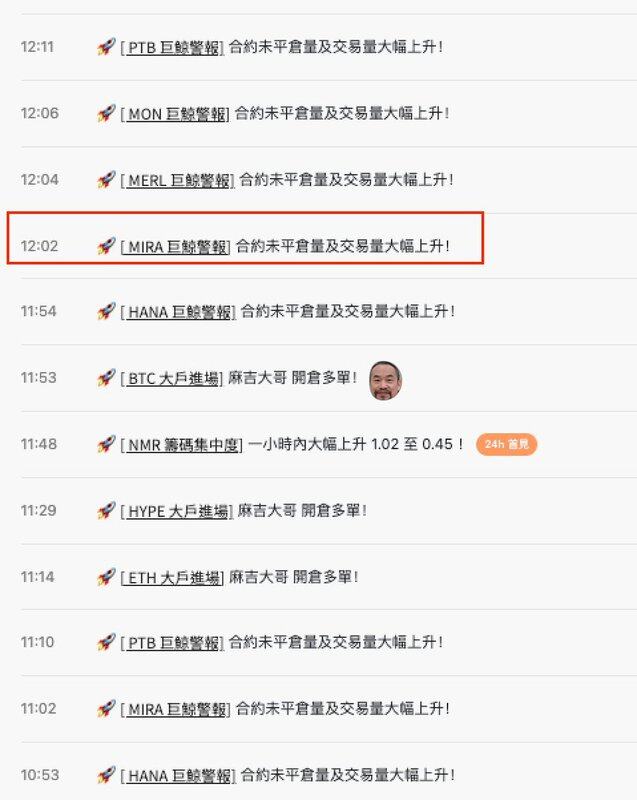Tap the BTC 大戶進場 link
The width and height of the screenshot is (637, 800).
pyautogui.click(x=173, y=378)
